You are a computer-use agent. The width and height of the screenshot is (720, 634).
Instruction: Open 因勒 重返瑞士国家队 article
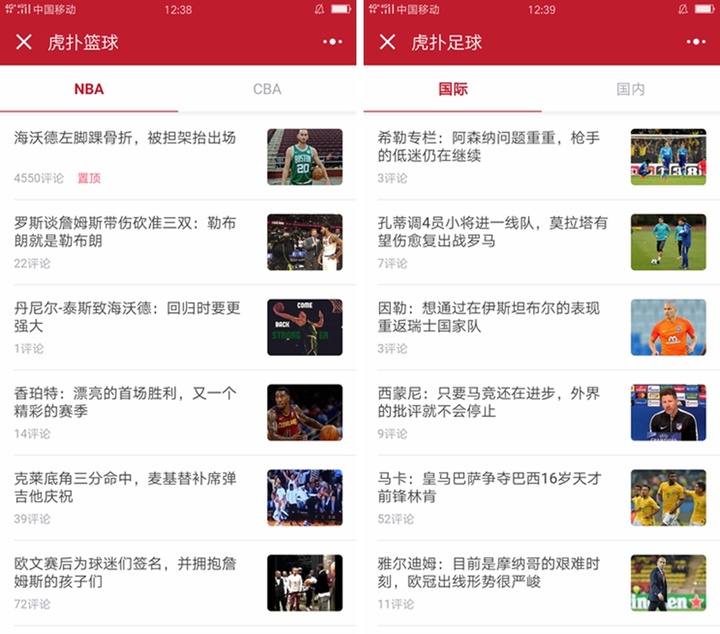coord(489,317)
